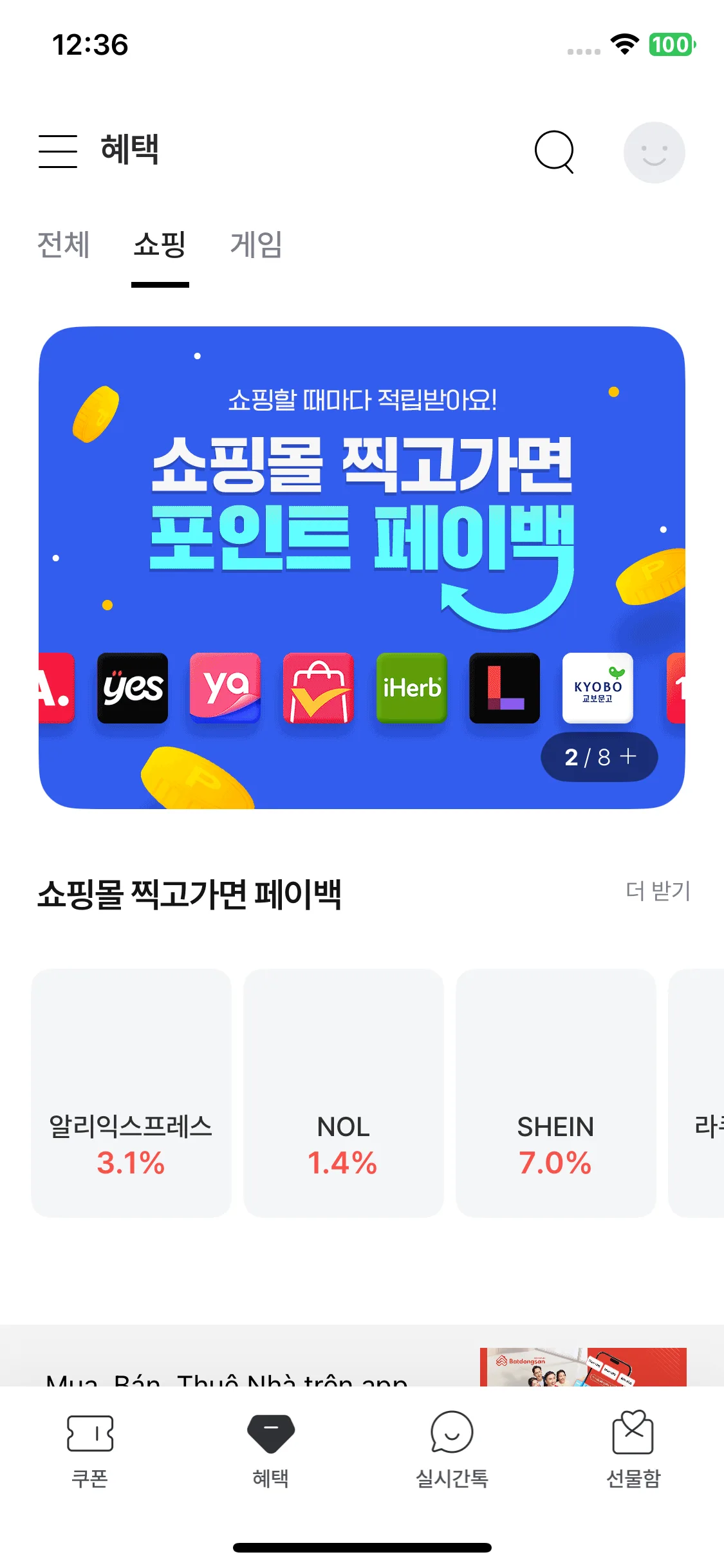724x1568 pixels.
Task: Switch to the 전체 tab
Action: [63, 245]
